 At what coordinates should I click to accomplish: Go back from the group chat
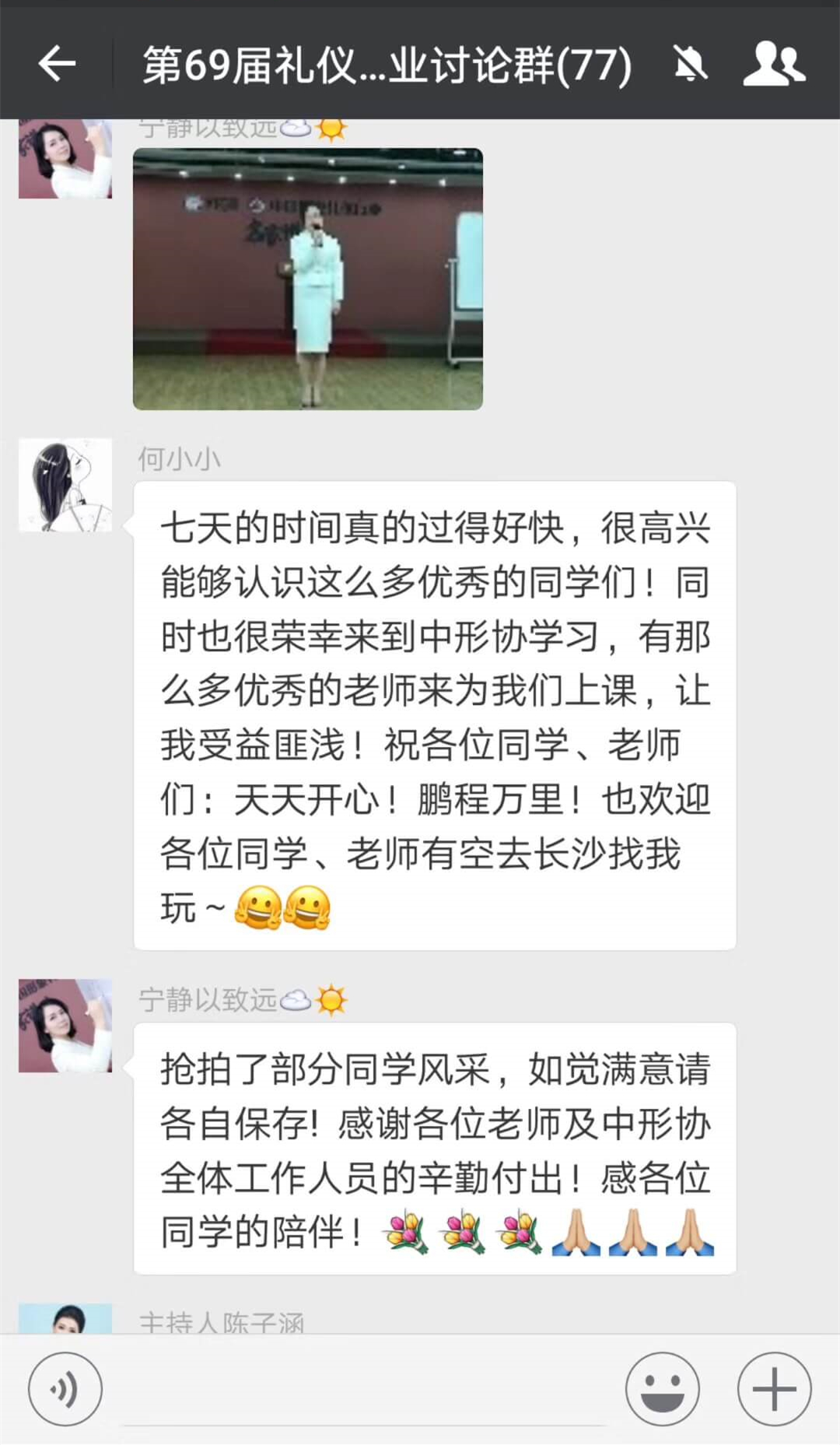pos(57,64)
